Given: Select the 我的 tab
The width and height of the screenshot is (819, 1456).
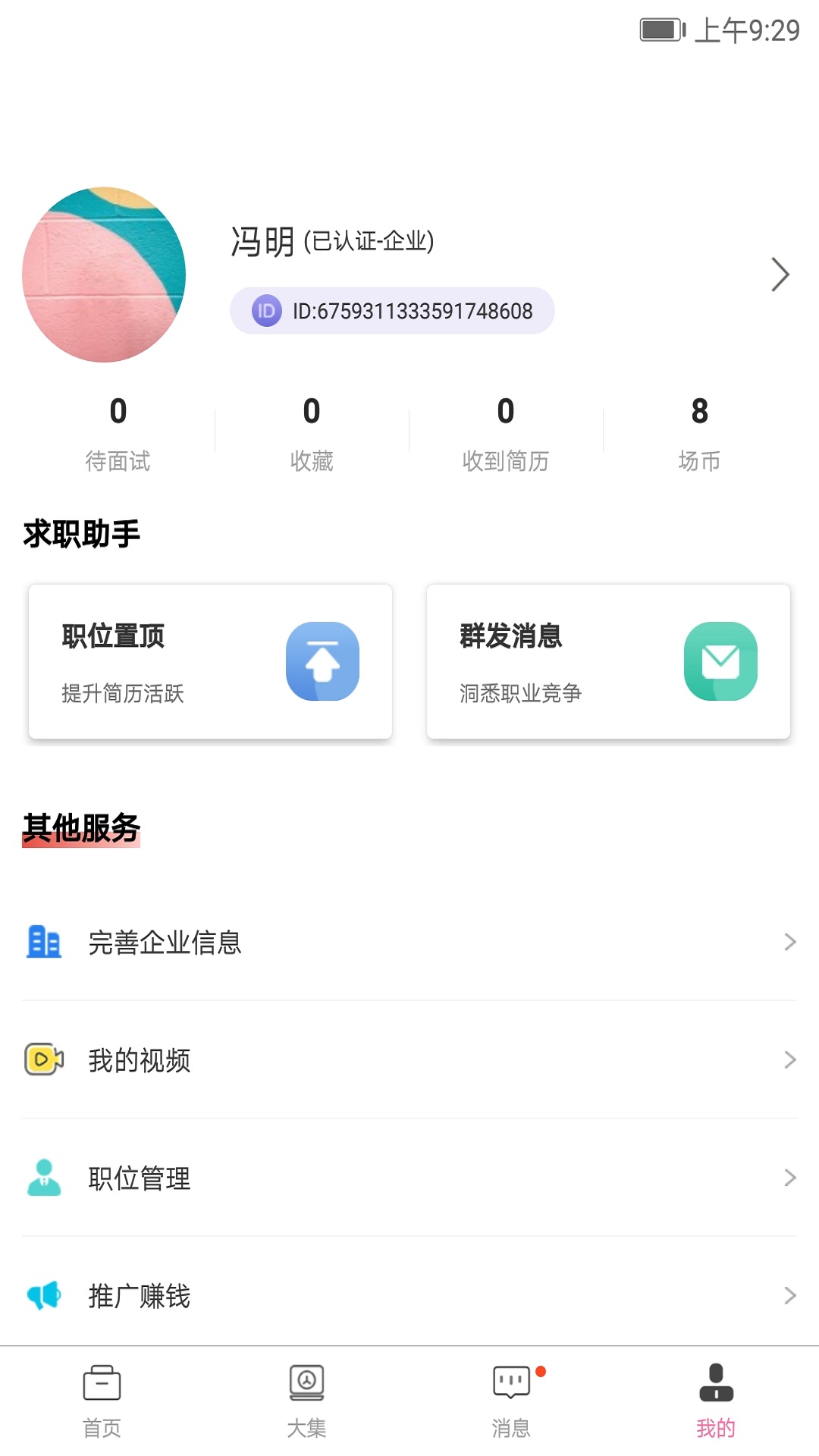Looking at the screenshot, I should (716, 1401).
